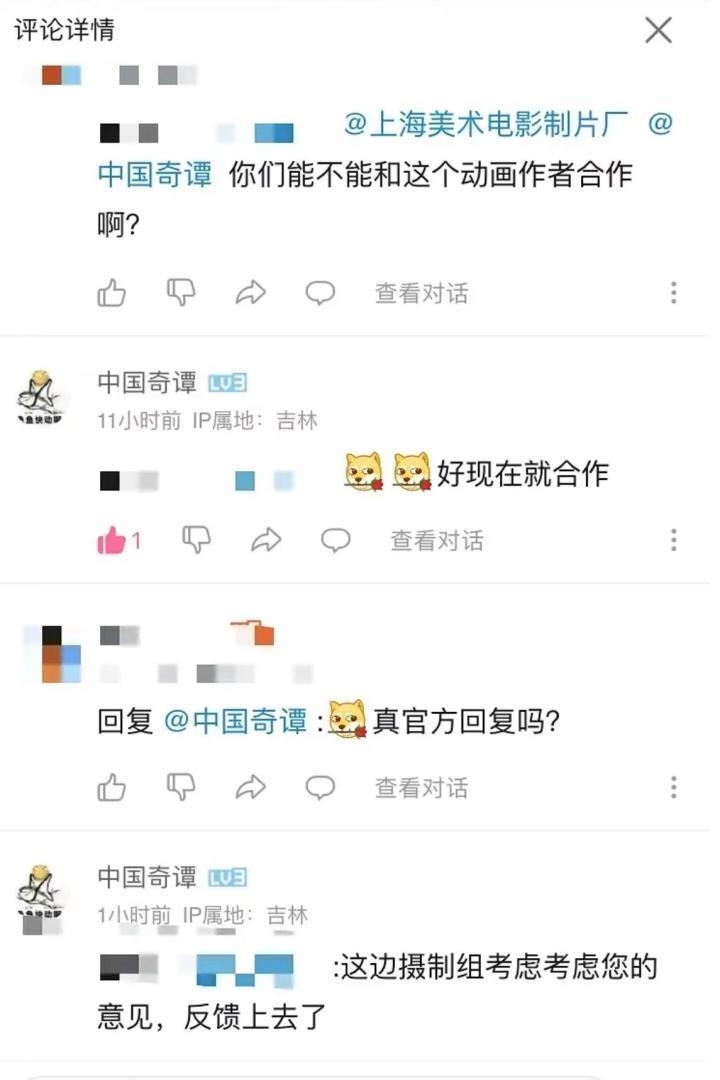The height and width of the screenshot is (1080, 720).
Task: Dislike the comment asking 你们能不能和这个动画作者合作
Action: 181,293
